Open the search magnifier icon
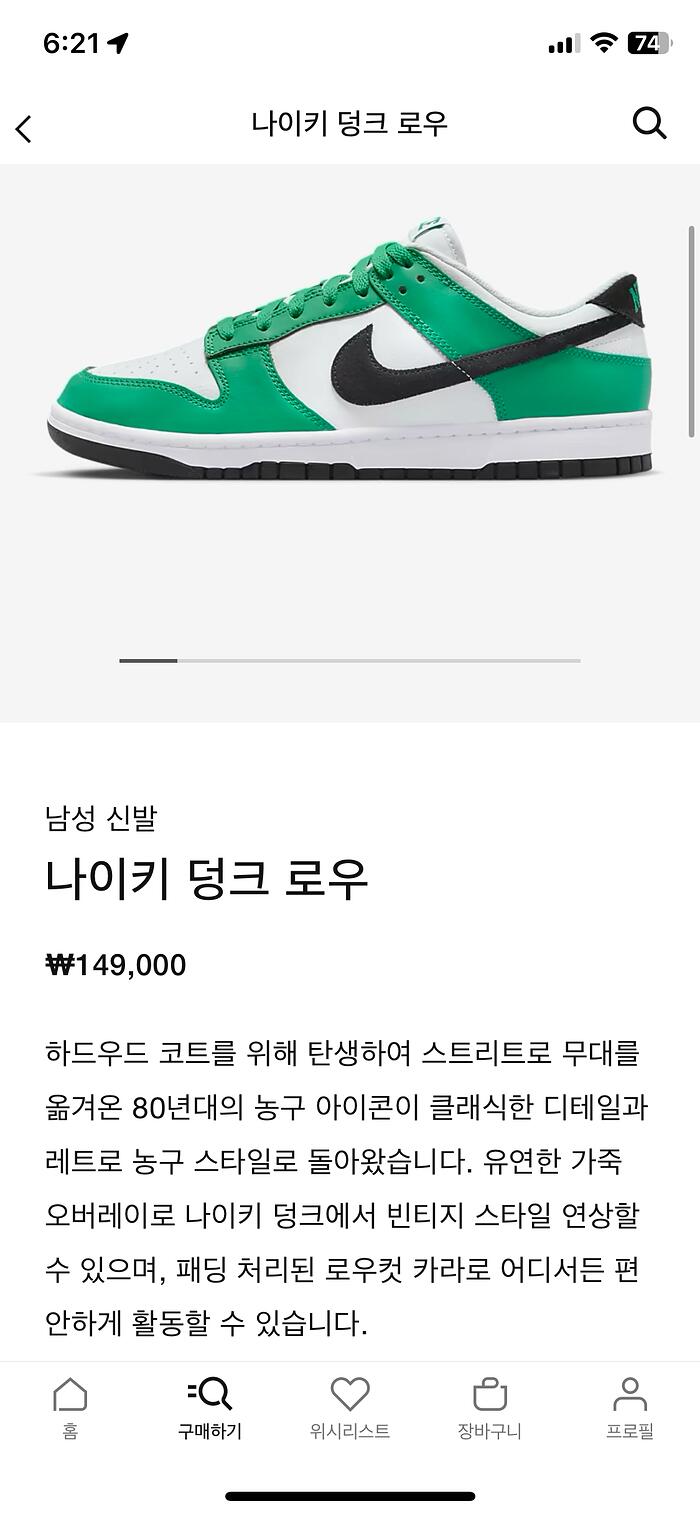 (649, 123)
